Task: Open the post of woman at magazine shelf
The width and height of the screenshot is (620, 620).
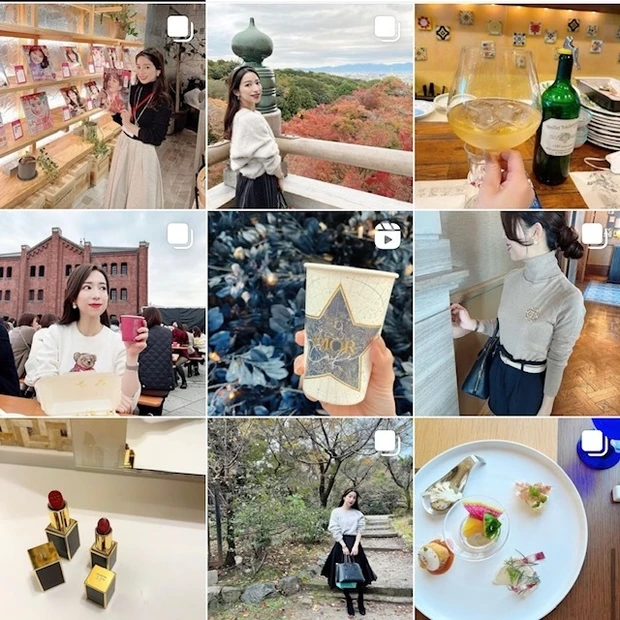Action: click(102, 105)
